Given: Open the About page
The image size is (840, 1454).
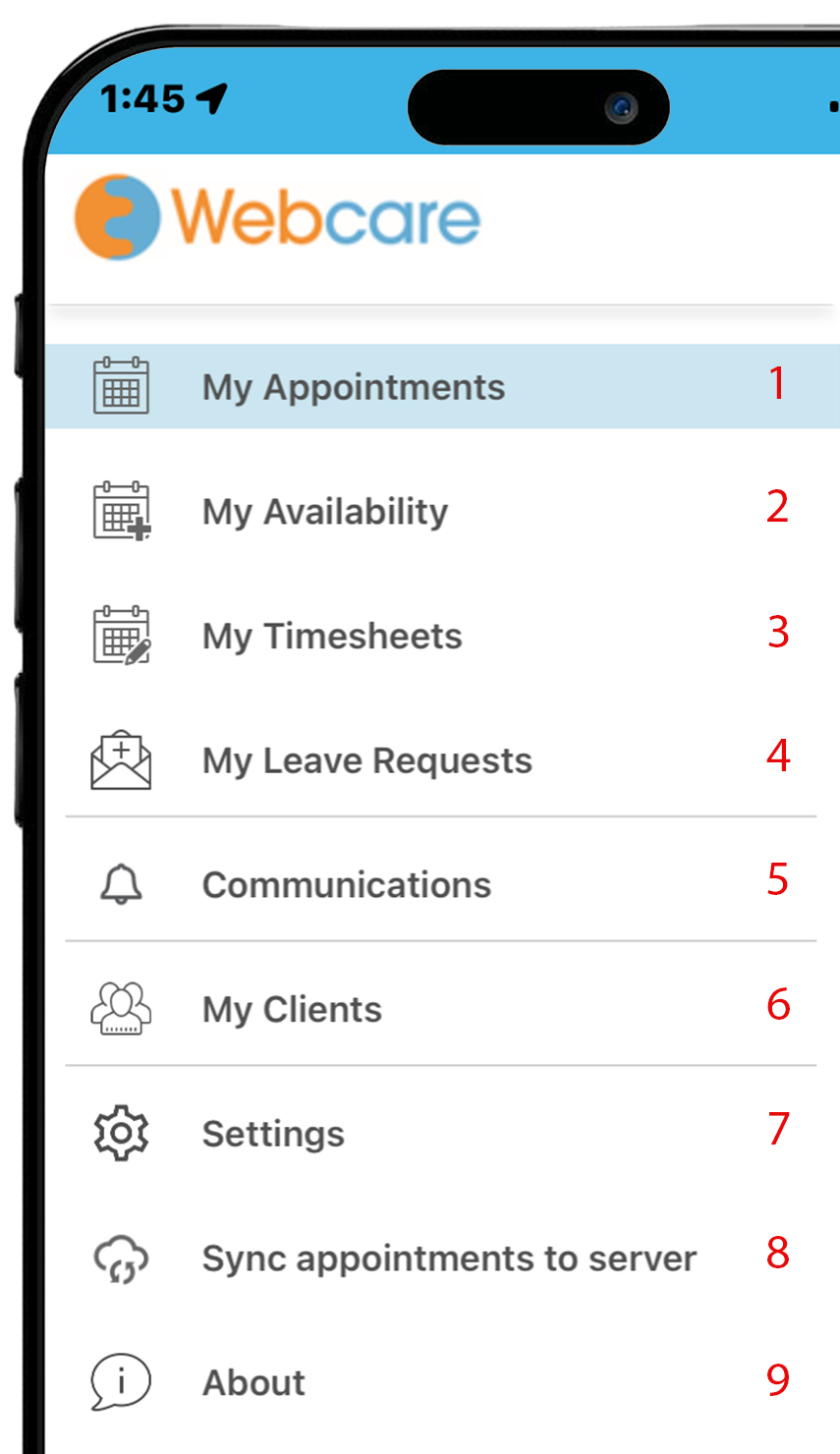Looking at the screenshot, I should pyautogui.click(x=253, y=1382).
